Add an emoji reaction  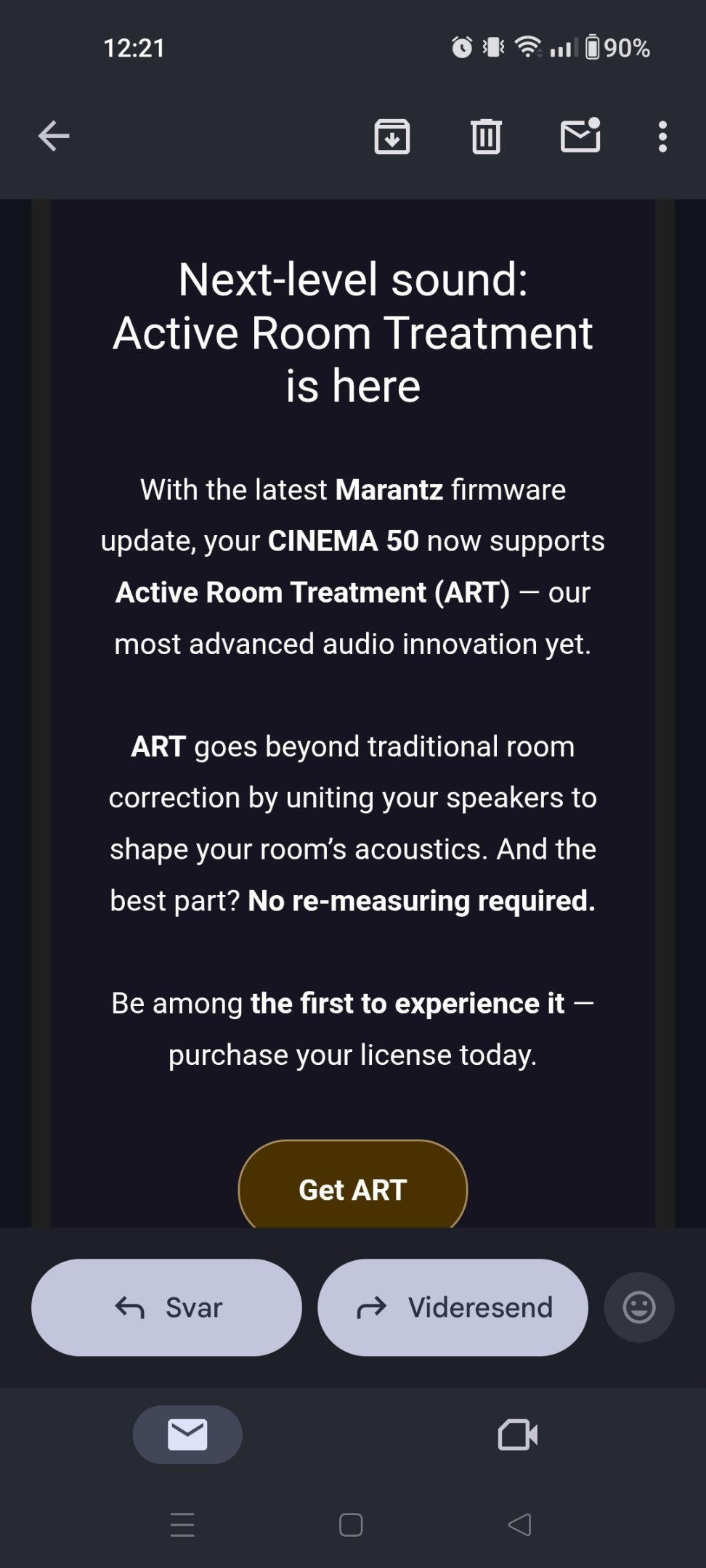click(639, 1307)
